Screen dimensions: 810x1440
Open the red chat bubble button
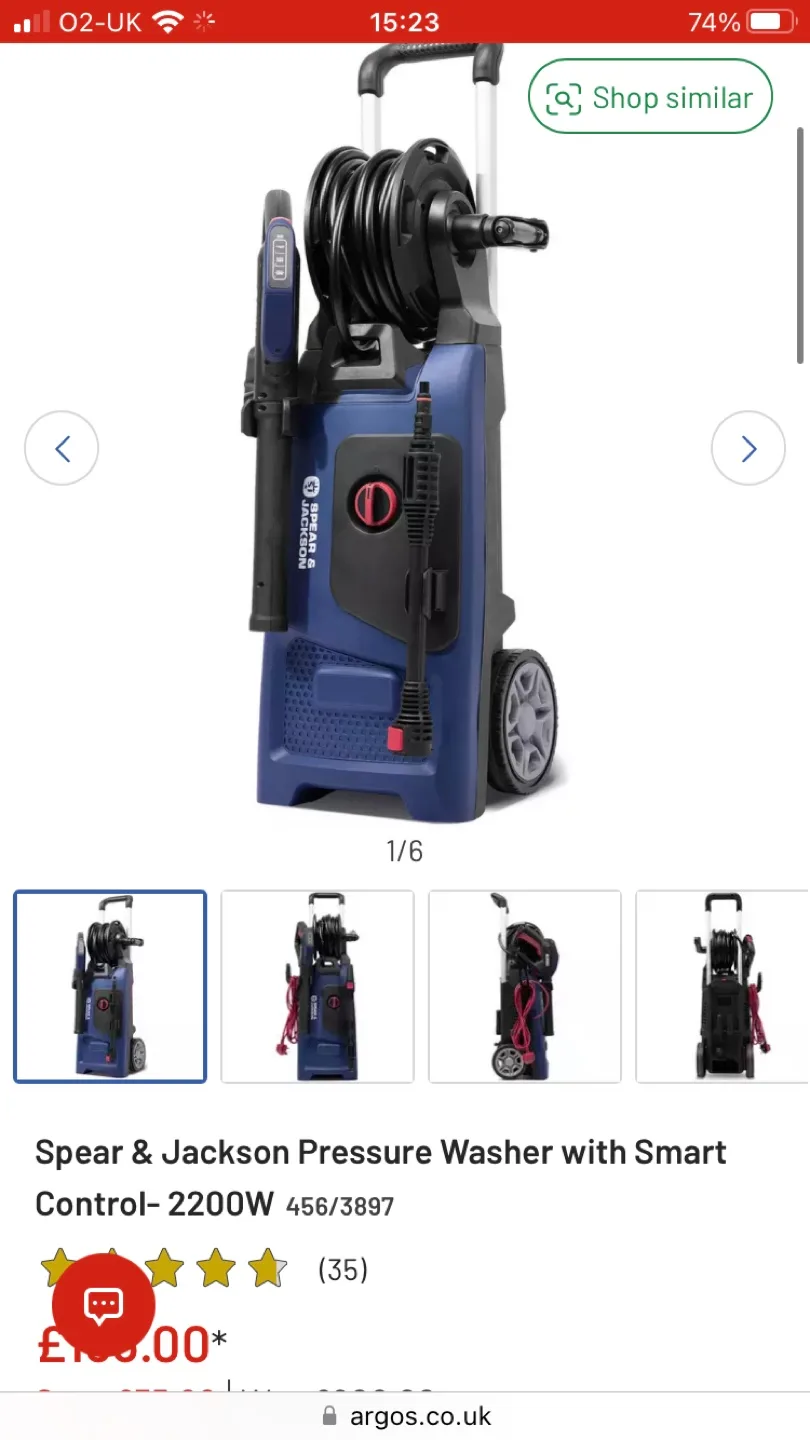[x=103, y=1304]
